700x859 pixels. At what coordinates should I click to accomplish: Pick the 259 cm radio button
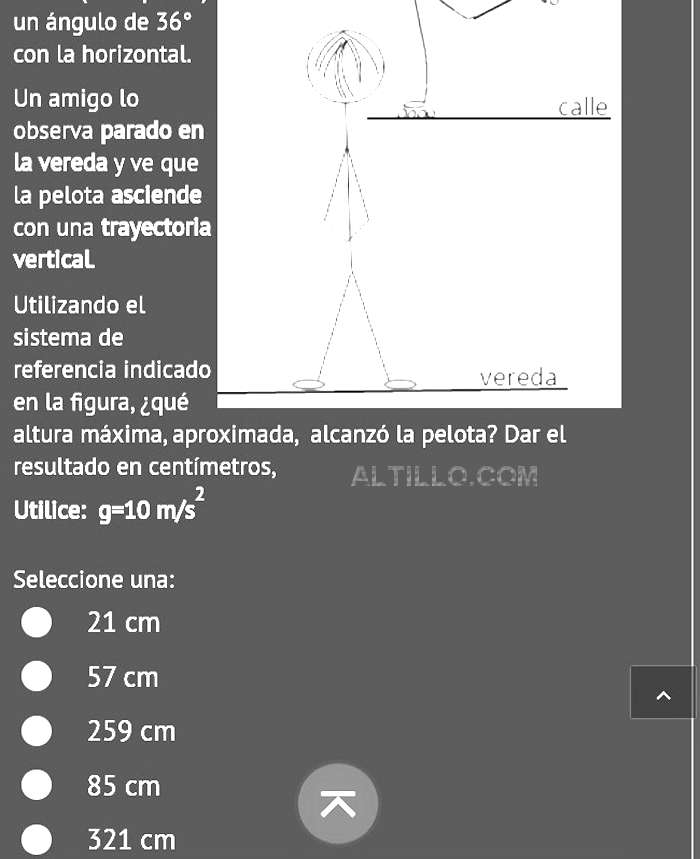click(x=37, y=731)
